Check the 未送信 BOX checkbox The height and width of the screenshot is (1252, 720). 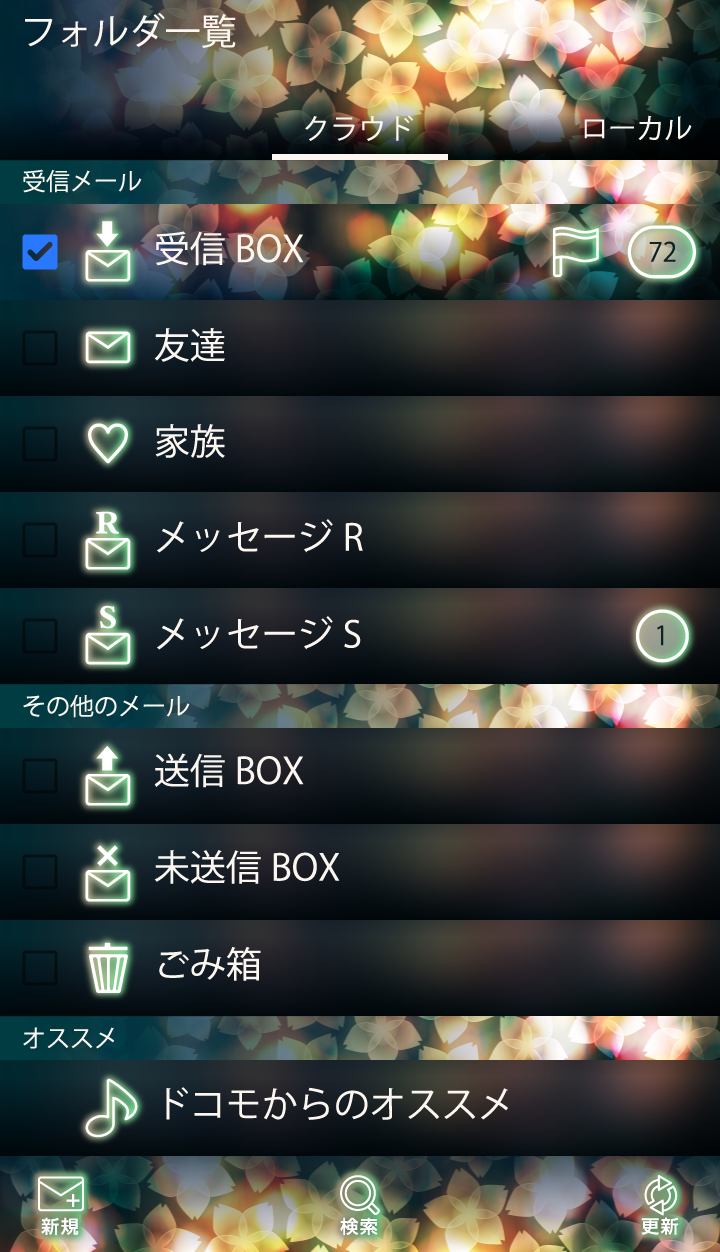pyautogui.click(x=40, y=871)
